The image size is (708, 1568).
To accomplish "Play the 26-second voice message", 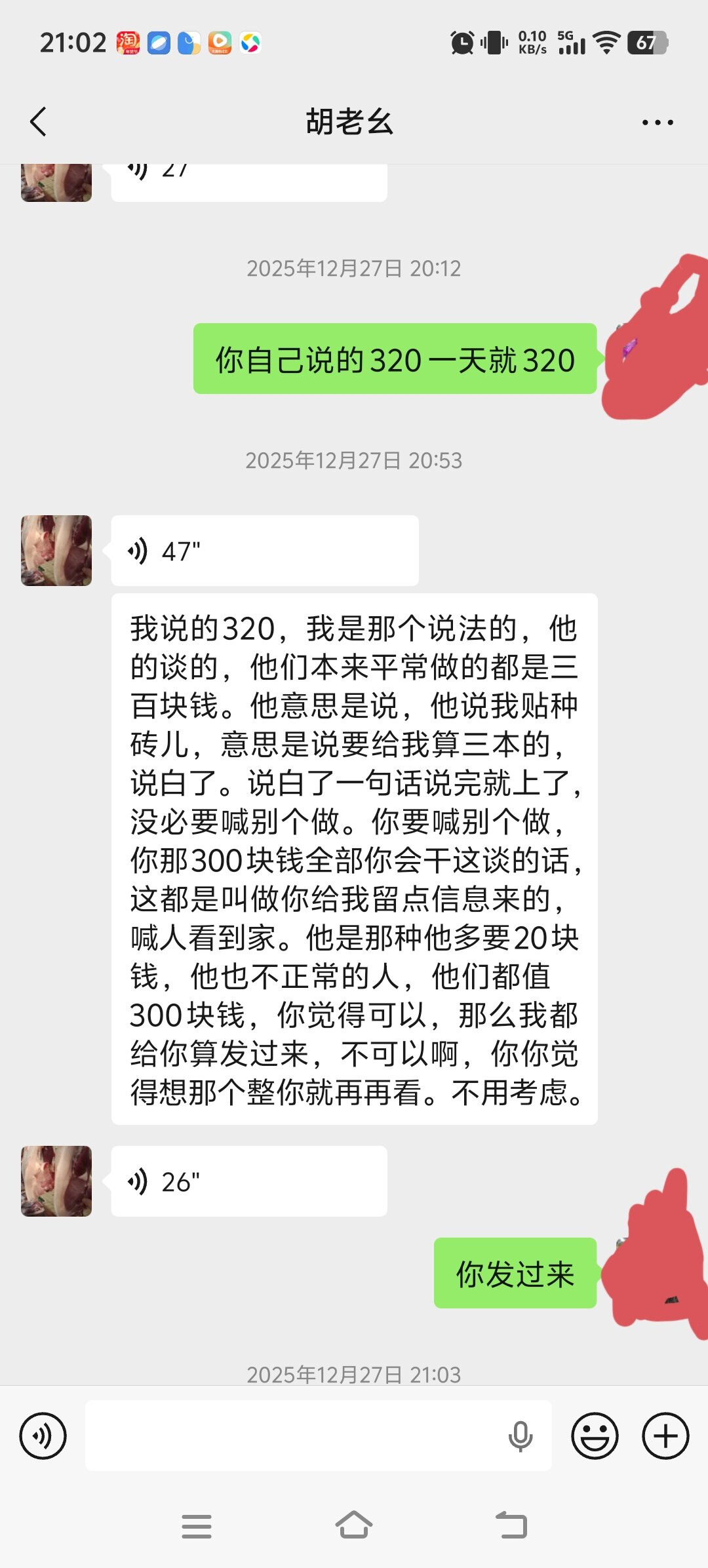I will pyautogui.click(x=248, y=1181).
